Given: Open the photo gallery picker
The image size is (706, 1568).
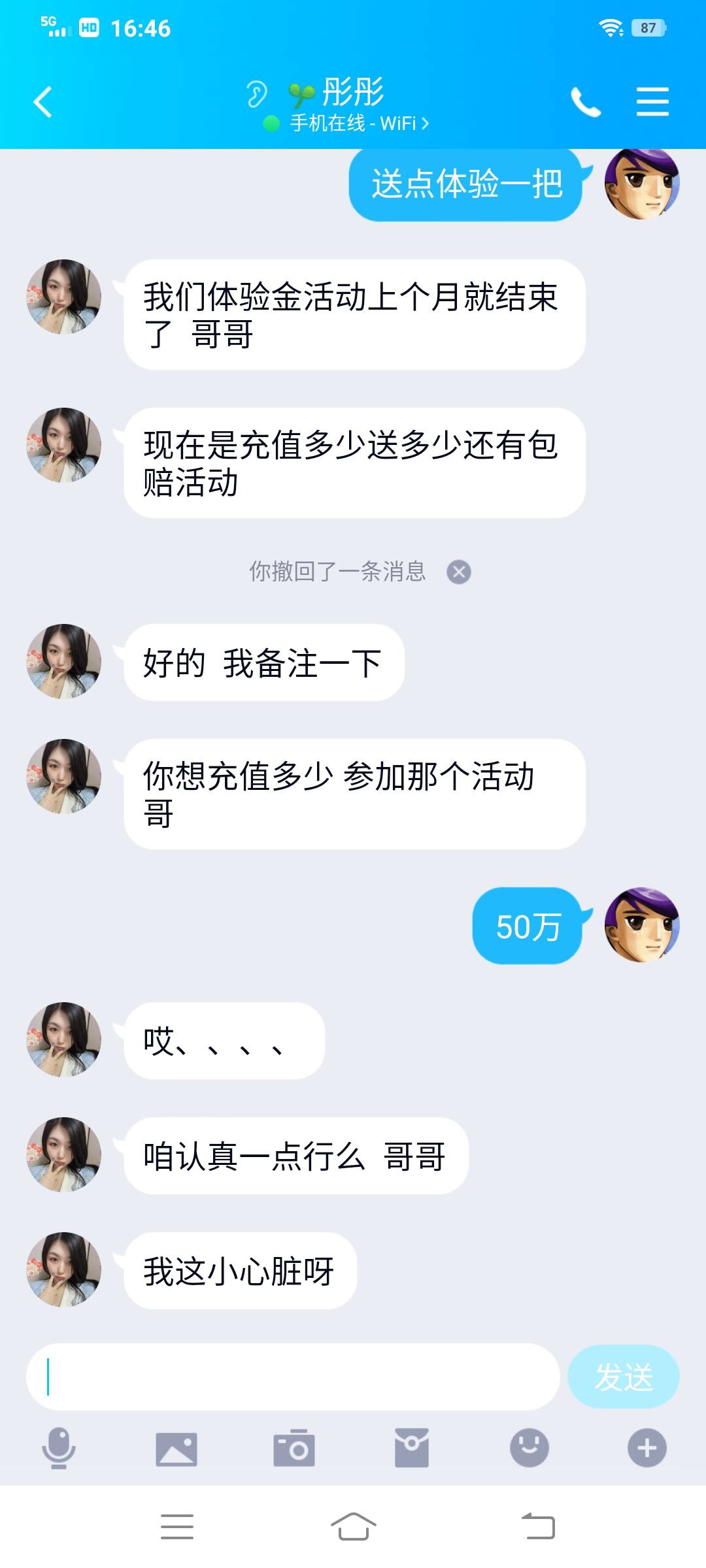Looking at the screenshot, I should 176,1448.
